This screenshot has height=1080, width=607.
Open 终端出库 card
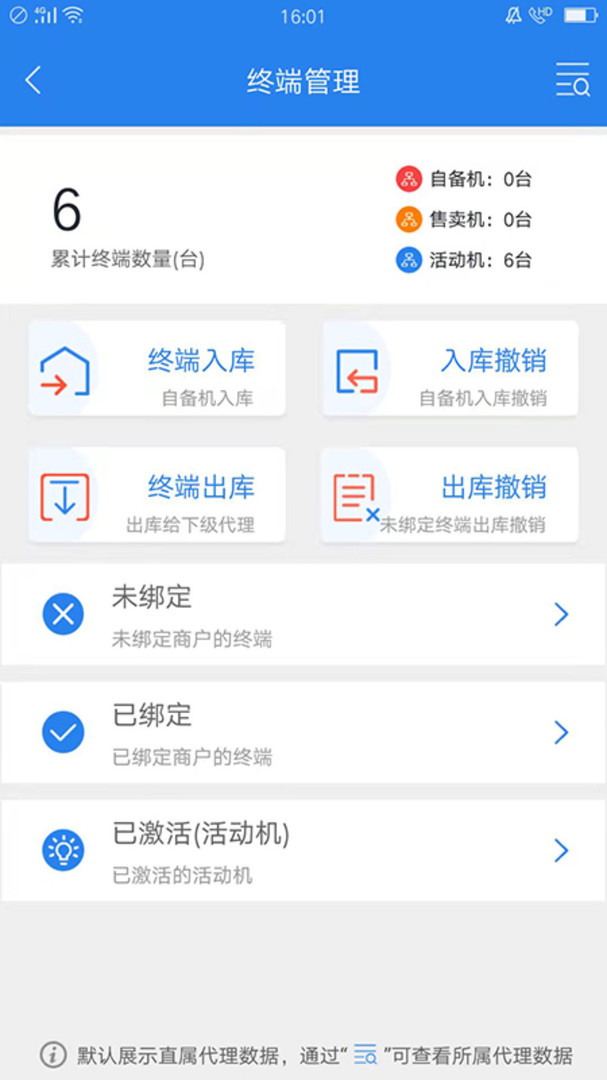coord(156,495)
